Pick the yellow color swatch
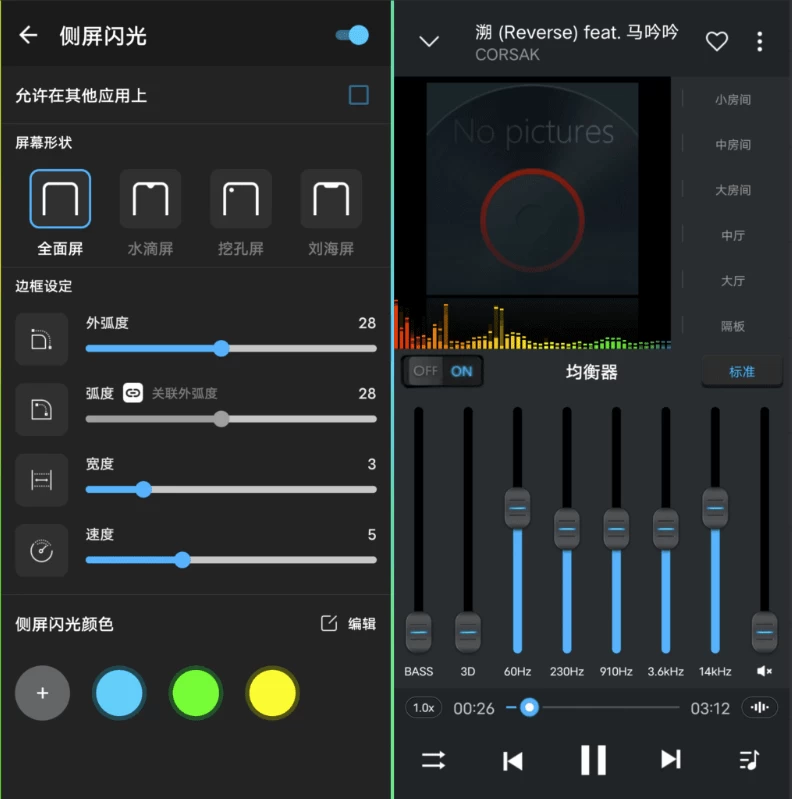Screen dimensions: 792x799 point(272,692)
